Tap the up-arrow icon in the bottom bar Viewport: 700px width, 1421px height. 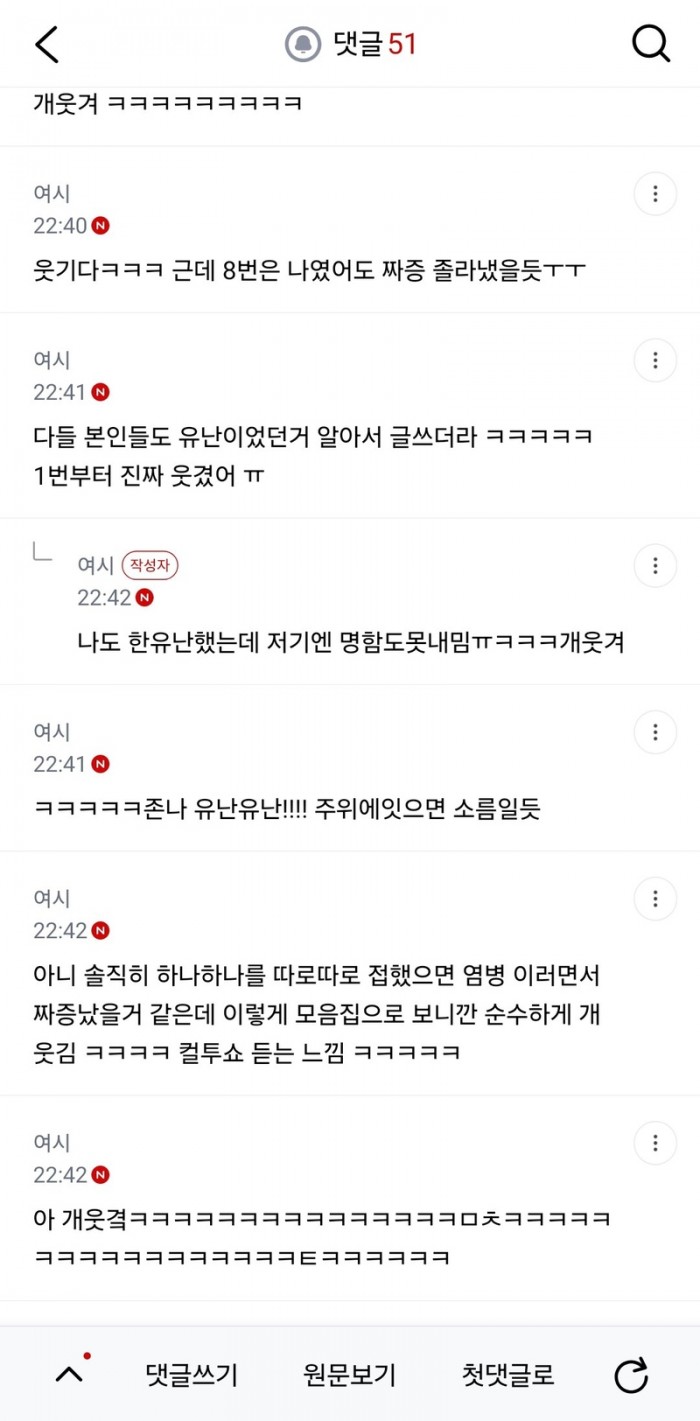click(x=70, y=1373)
